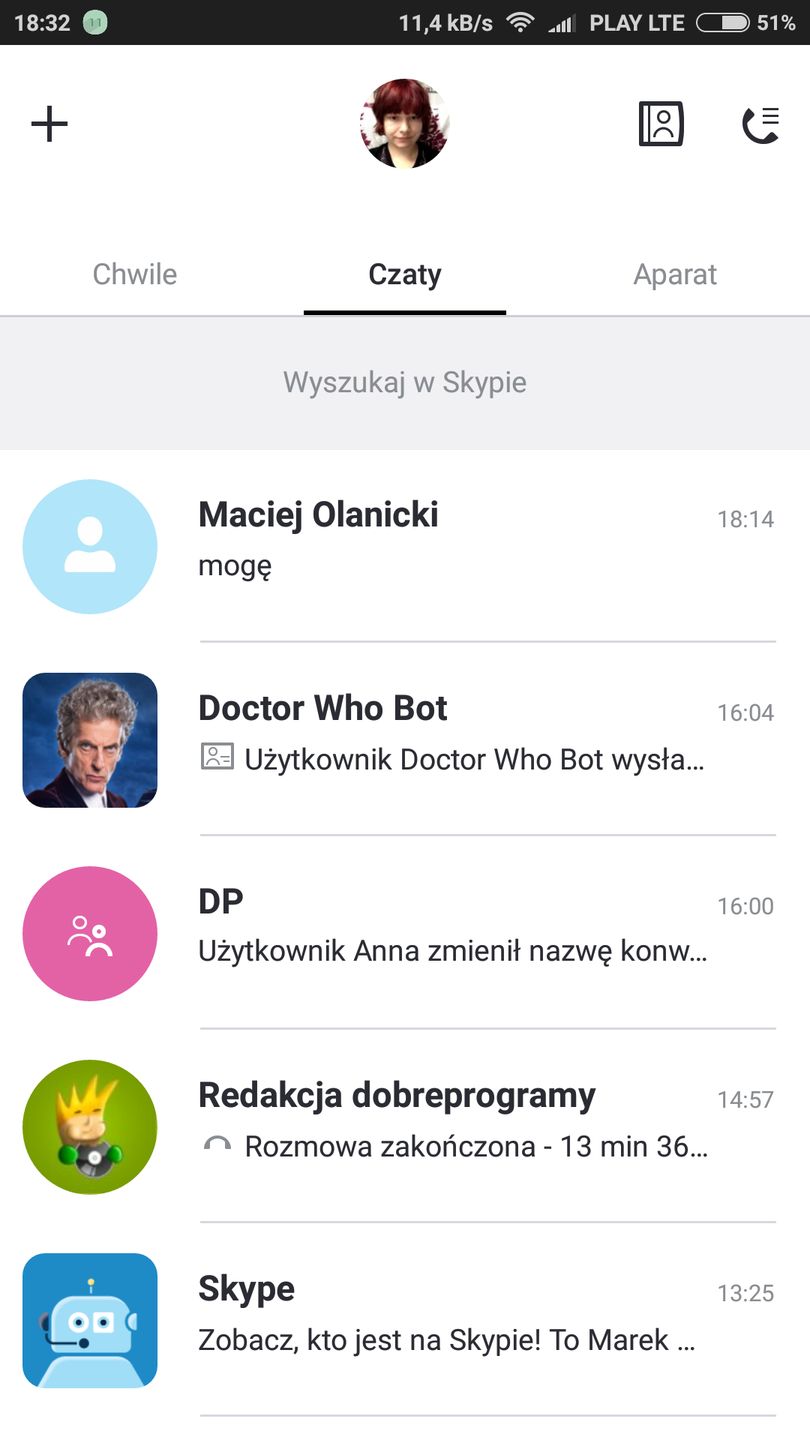Stay on the Czaty tab
The height and width of the screenshot is (1440, 810).
405,274
